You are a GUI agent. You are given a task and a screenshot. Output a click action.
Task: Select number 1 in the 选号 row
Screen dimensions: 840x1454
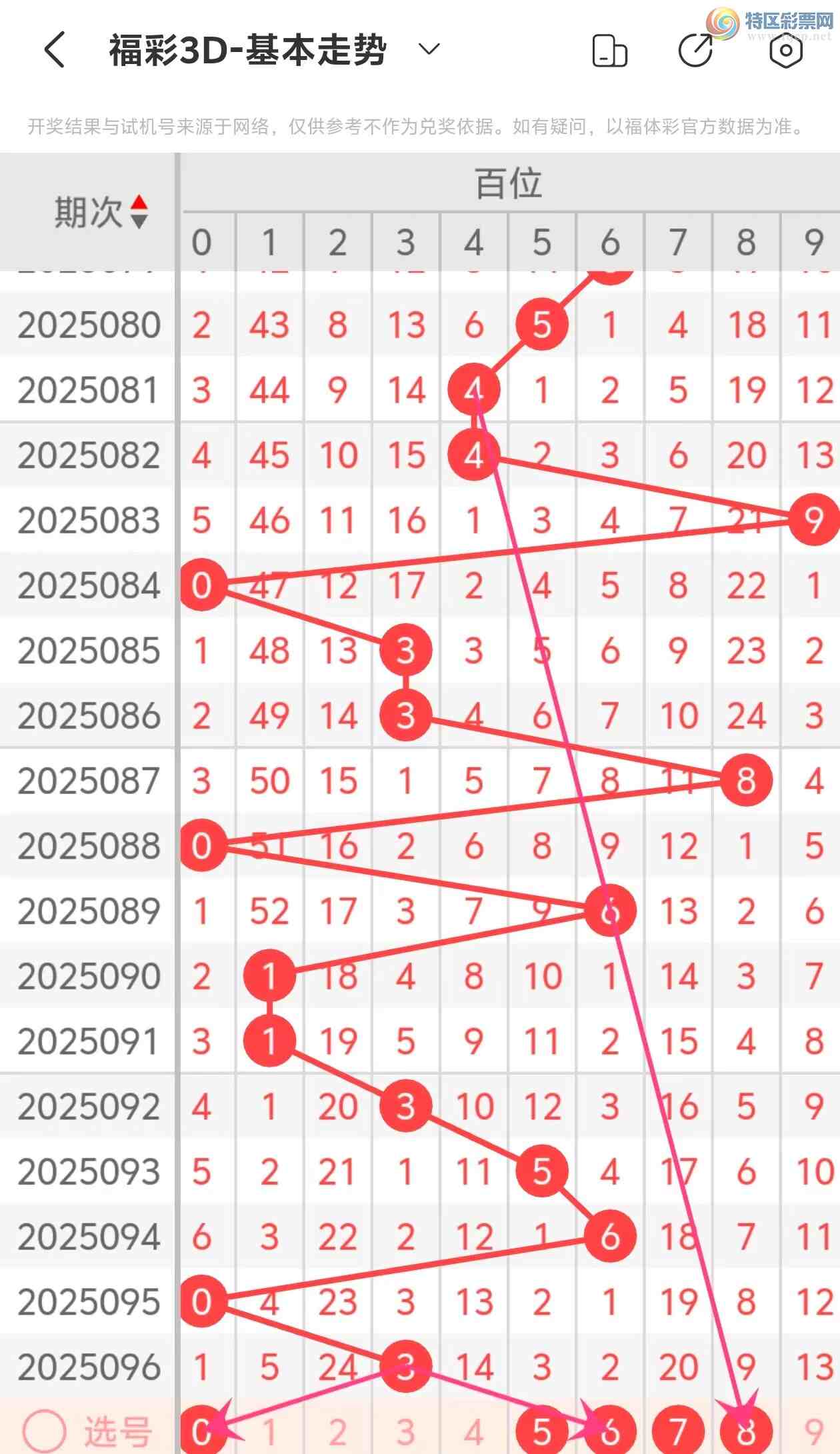tap(269, 1432)
